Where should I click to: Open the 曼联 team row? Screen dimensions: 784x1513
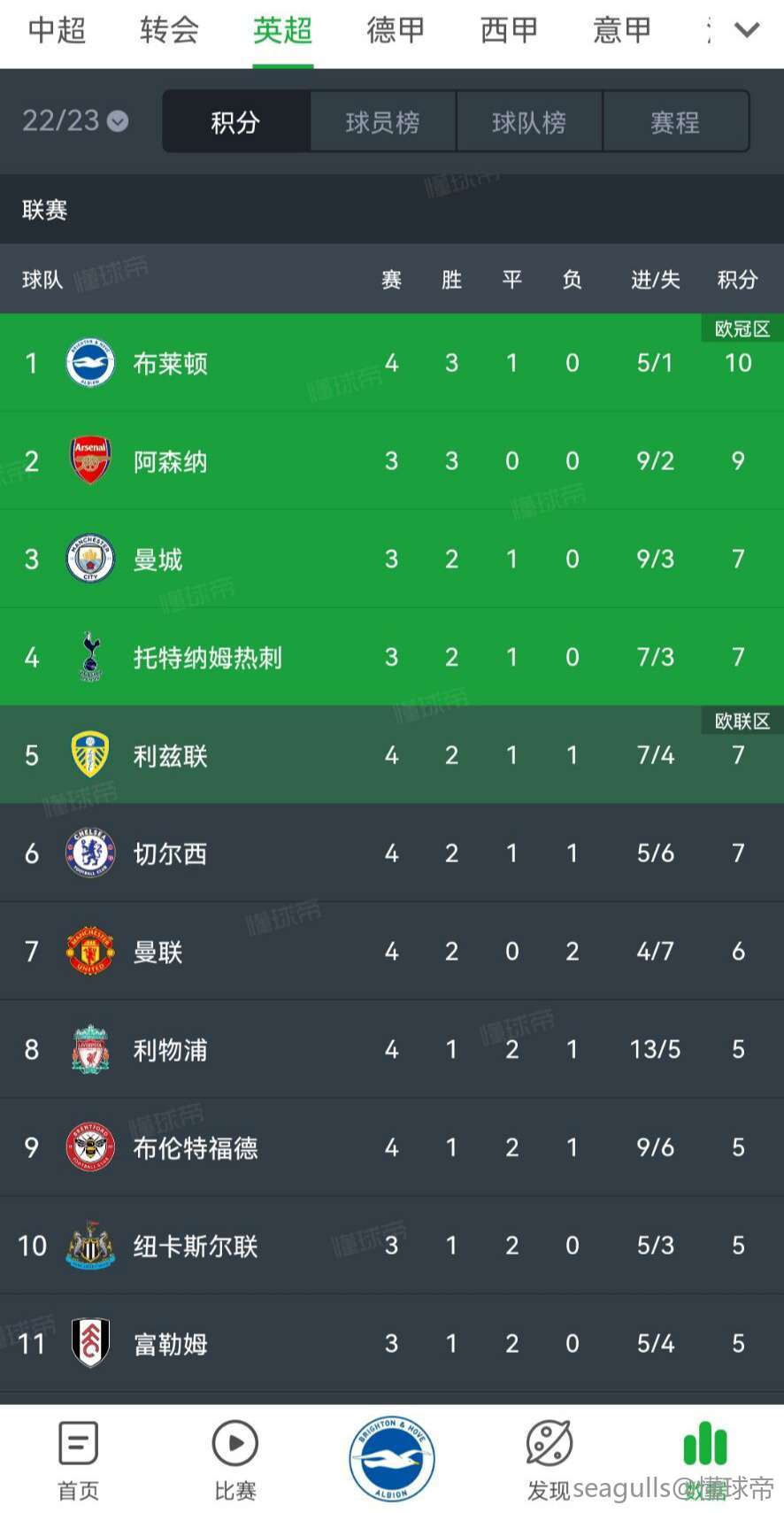tap(392, 952)
